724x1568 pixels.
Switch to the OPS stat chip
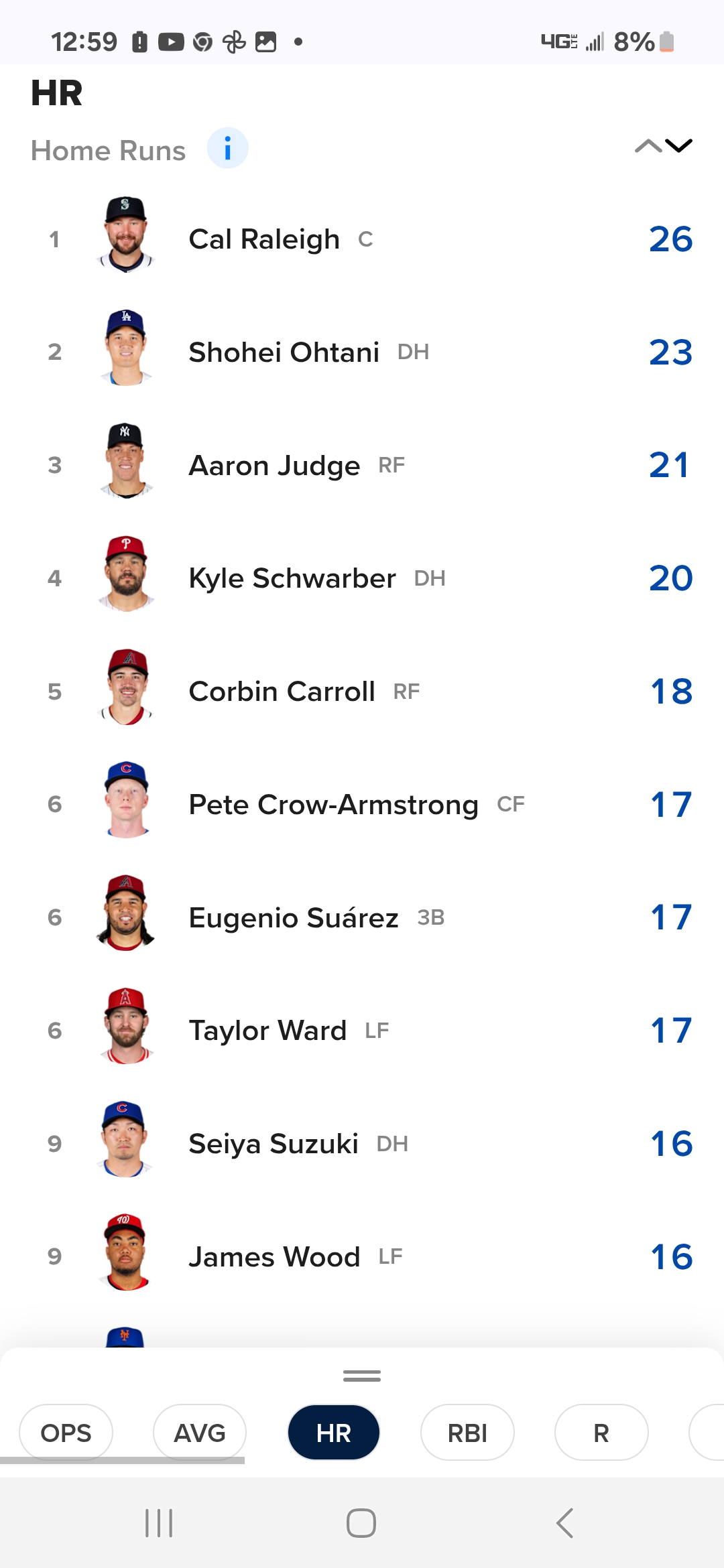(66, 1433)
